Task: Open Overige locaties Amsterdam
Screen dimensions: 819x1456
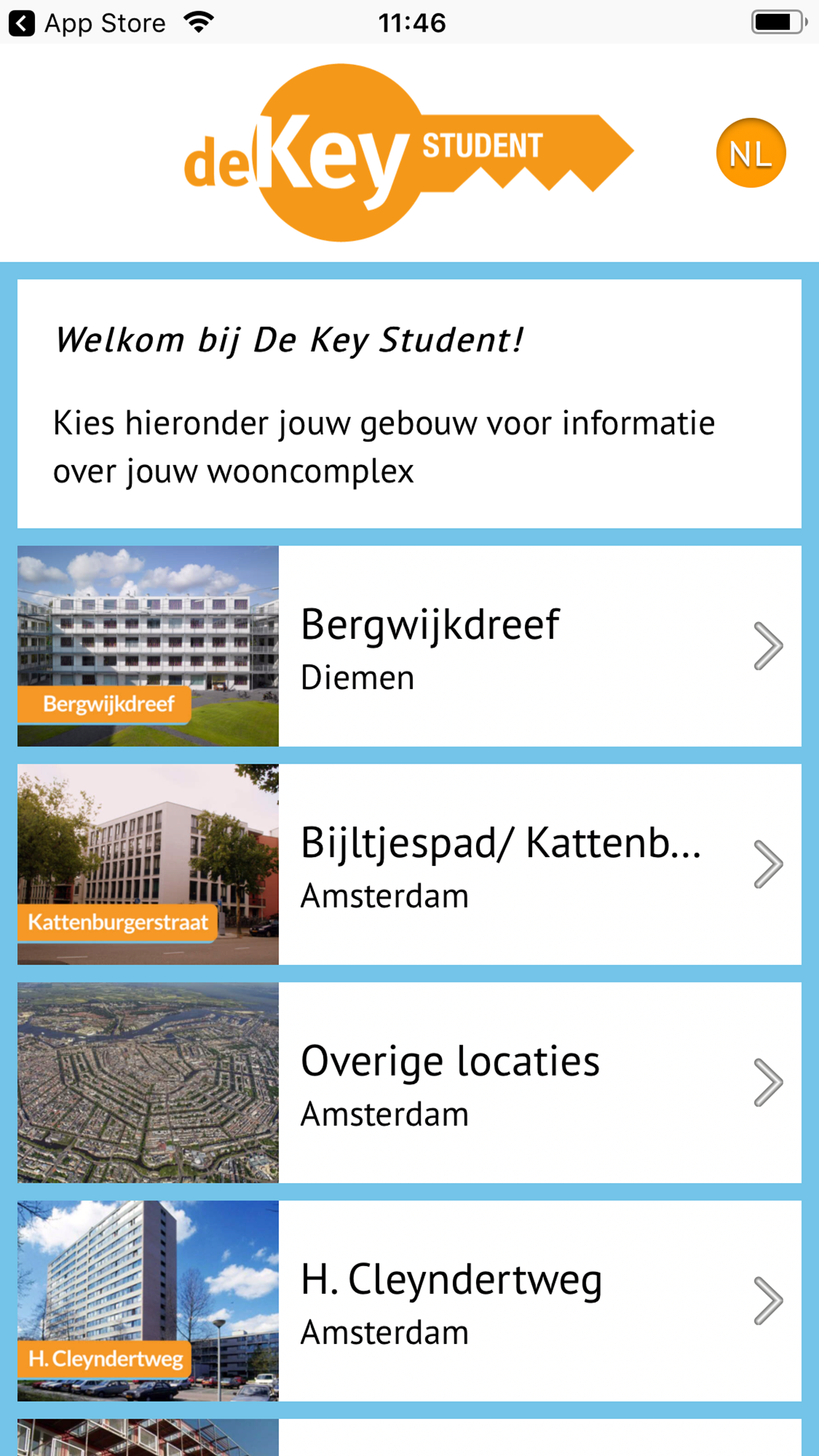Action: (x=409, y=1082)
